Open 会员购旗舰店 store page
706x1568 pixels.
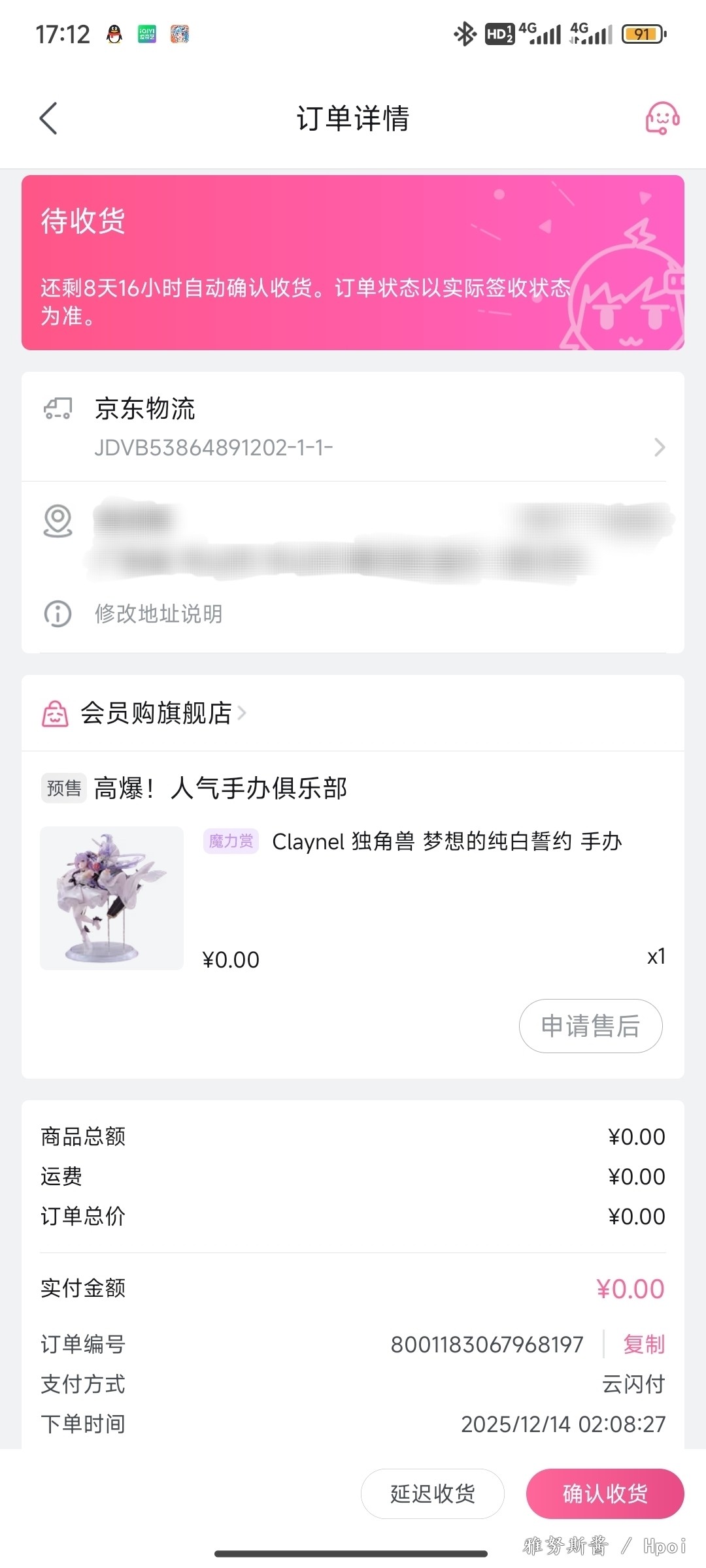tap(156, 713)
